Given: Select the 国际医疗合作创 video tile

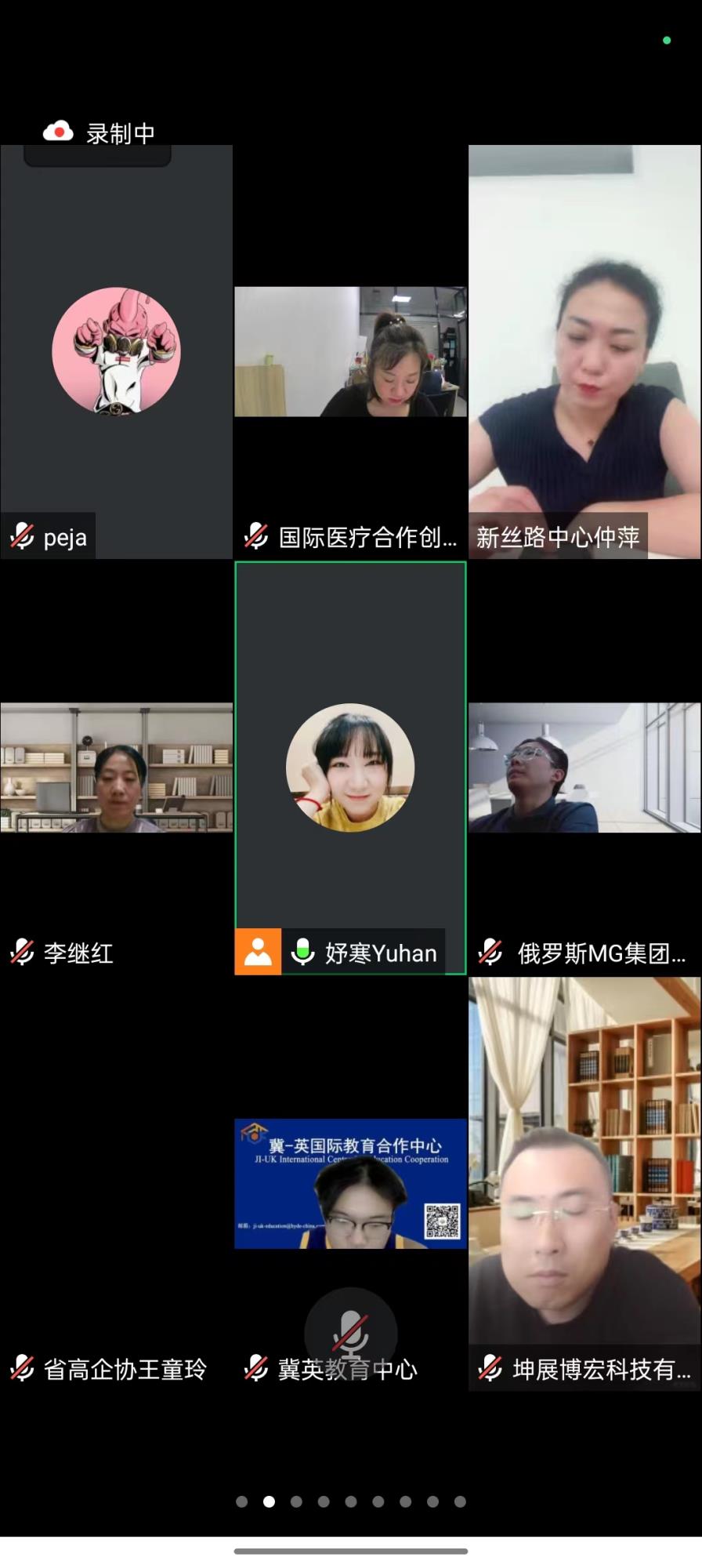Looking at the screenshot, I should [350, 351].
